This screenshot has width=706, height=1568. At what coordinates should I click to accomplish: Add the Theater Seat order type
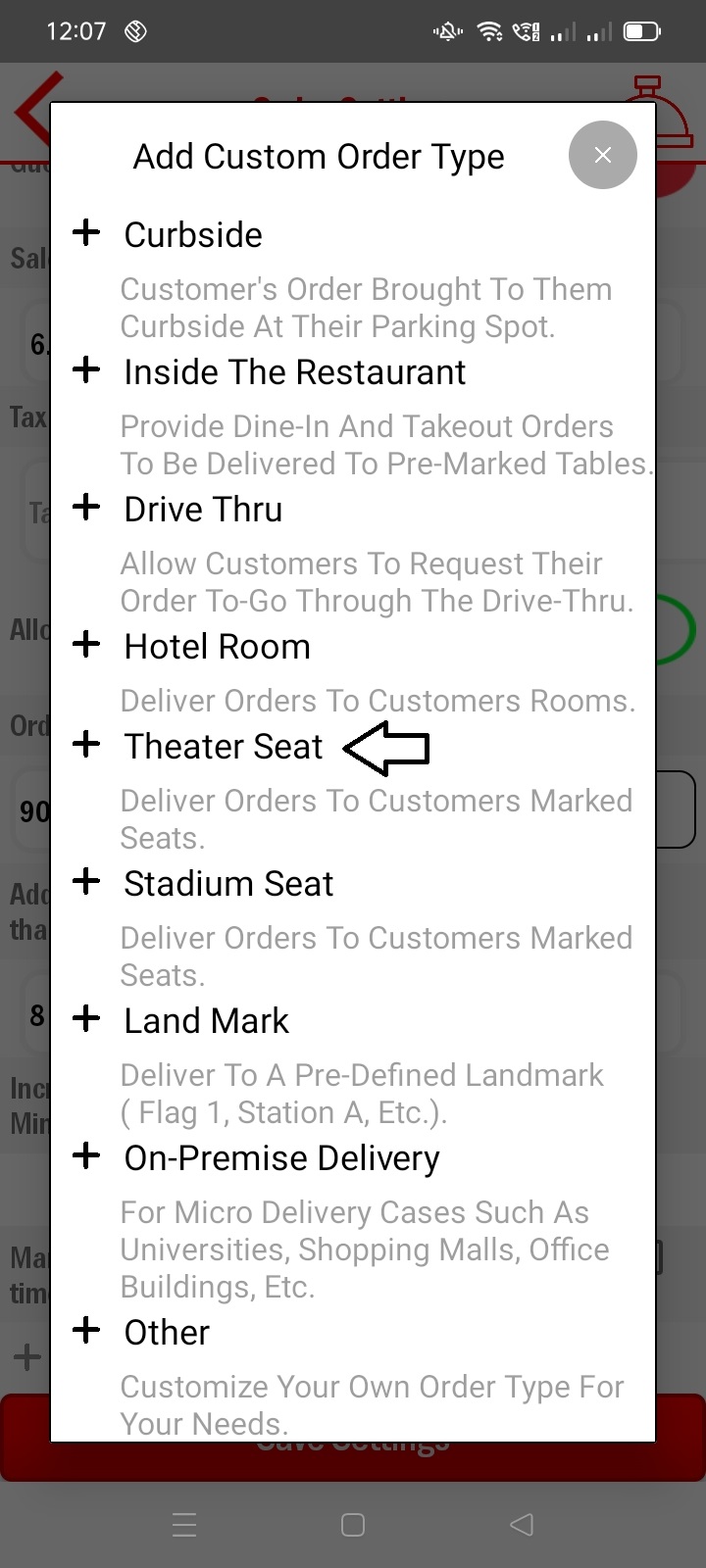(87, 745)
